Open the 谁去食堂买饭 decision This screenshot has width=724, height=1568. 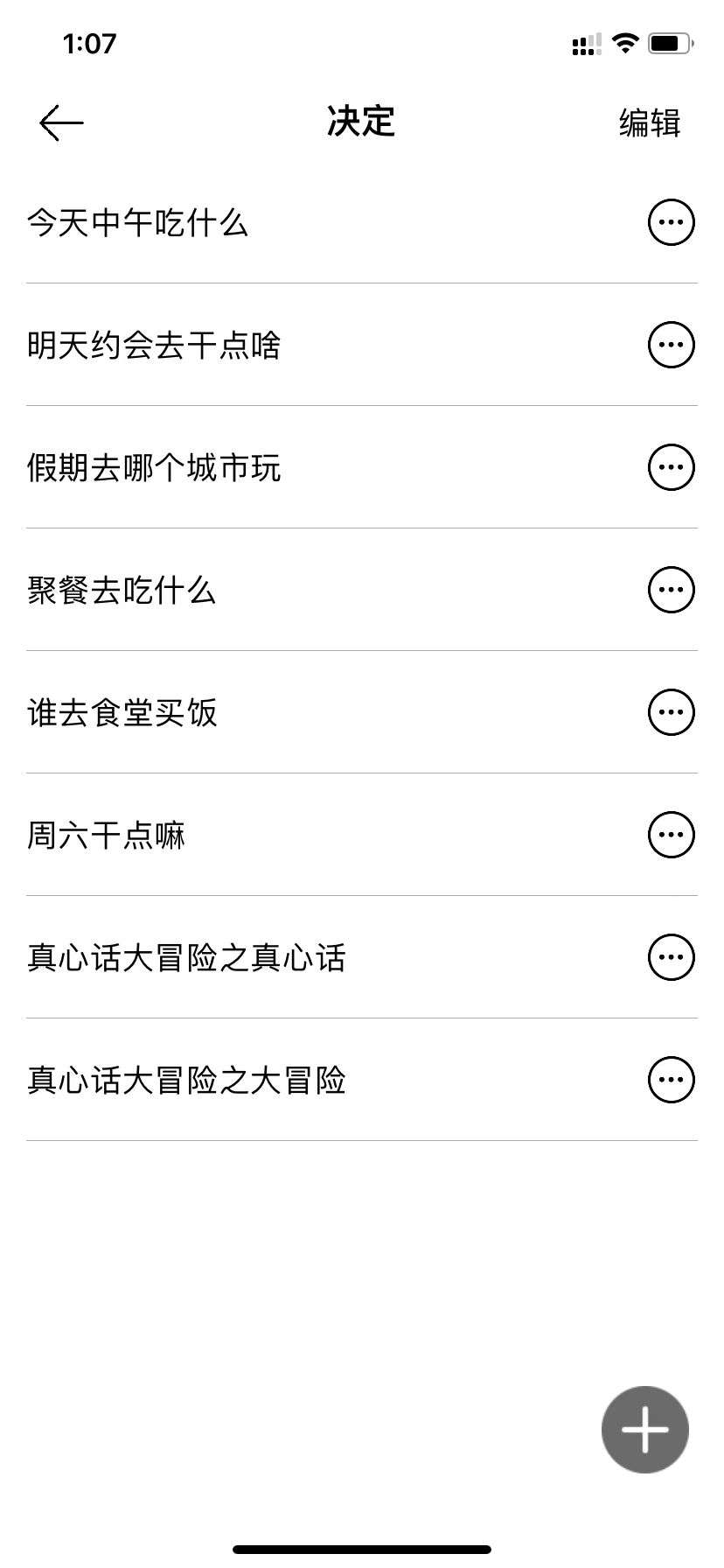362,712
